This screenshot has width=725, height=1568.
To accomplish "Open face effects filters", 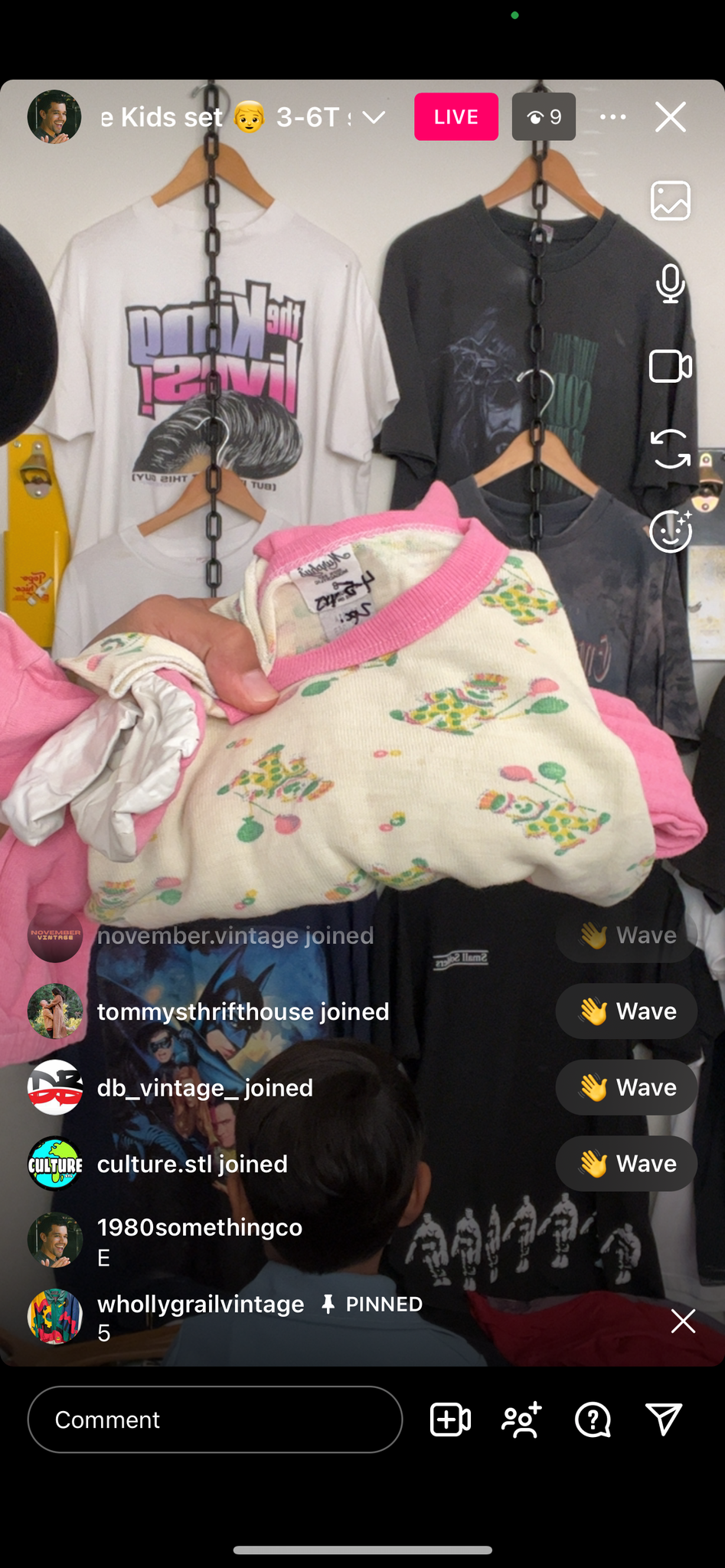I will coord(671,531).
